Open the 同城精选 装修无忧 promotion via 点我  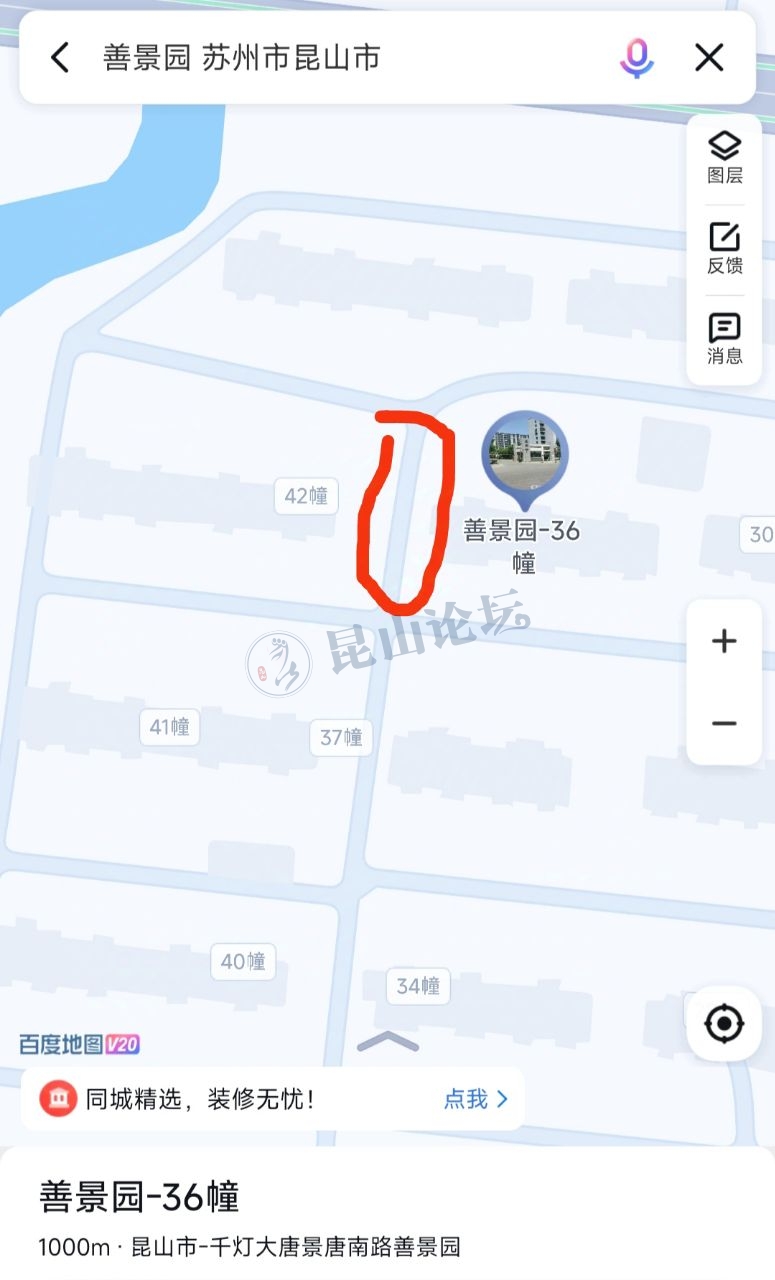click(x=476, y=1099)
